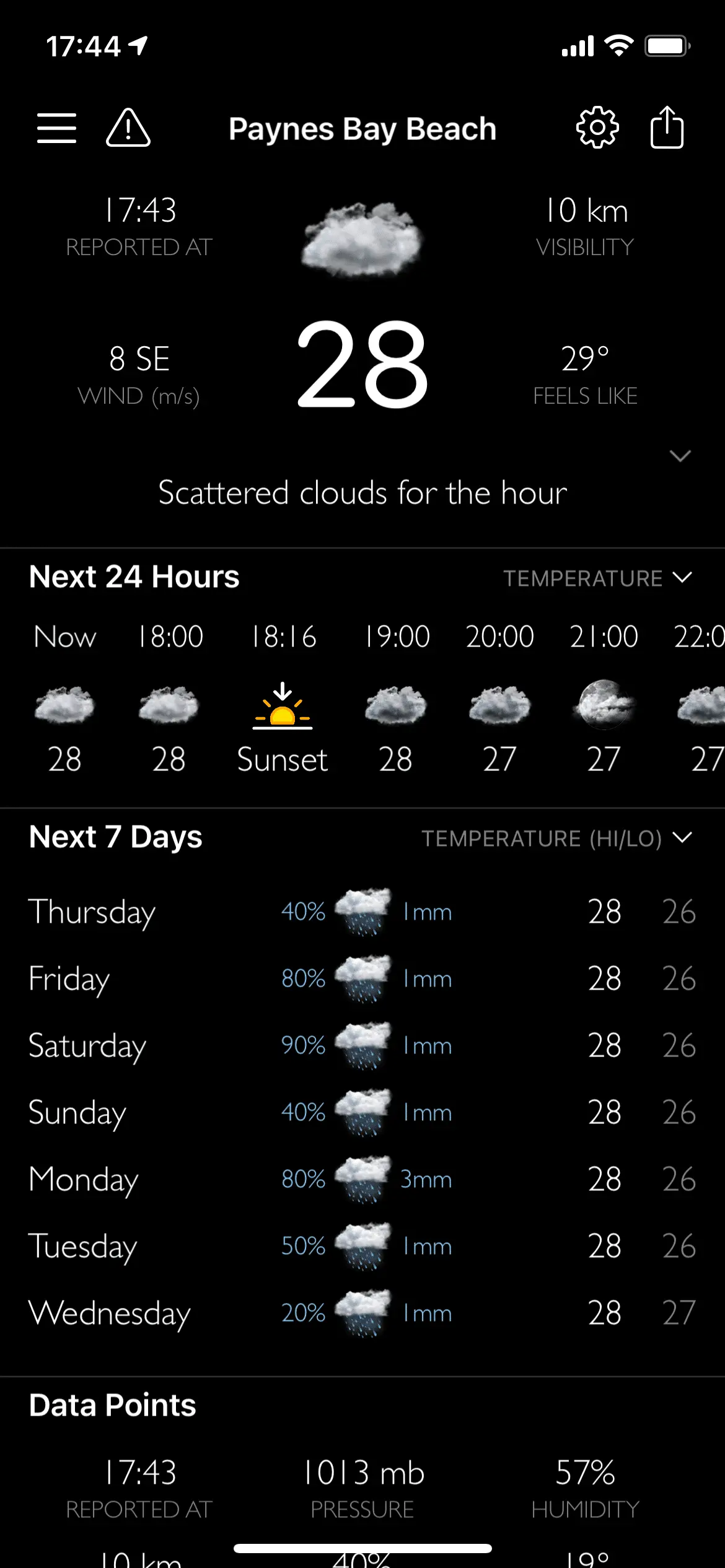Share the Paynes Bay Beach forecast
This screenshot has width=725, height=1568.
(667, 128)
